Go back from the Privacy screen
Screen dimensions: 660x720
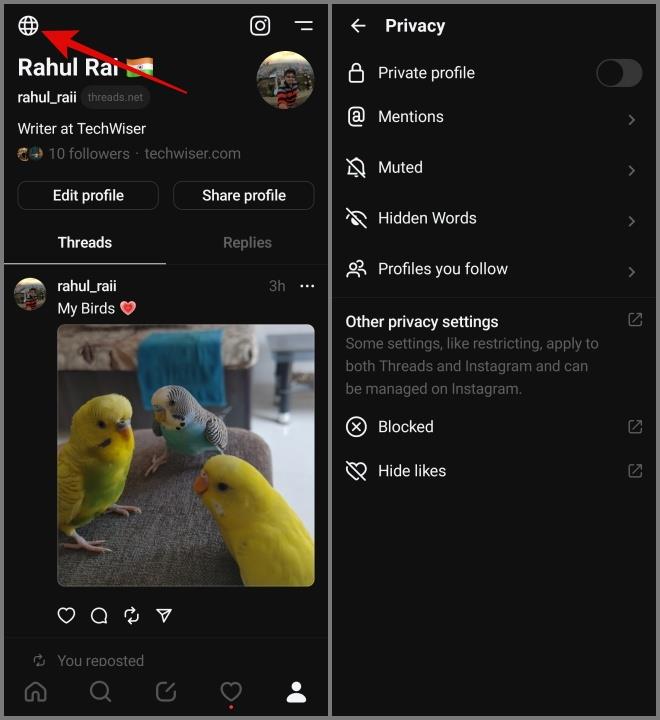358,26
